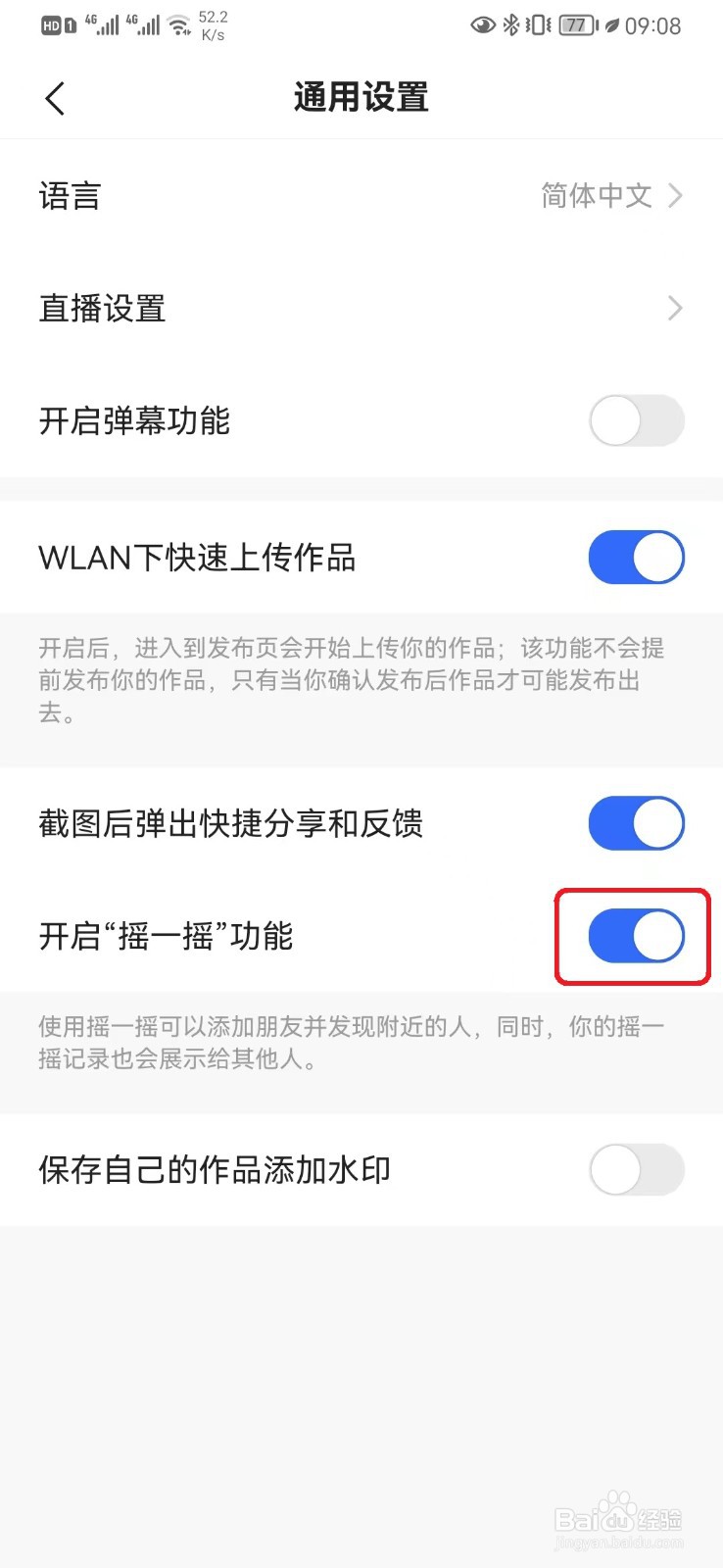723x1568 pixels.
Task: Select the 通用设置 title
Action: (360, 98)
